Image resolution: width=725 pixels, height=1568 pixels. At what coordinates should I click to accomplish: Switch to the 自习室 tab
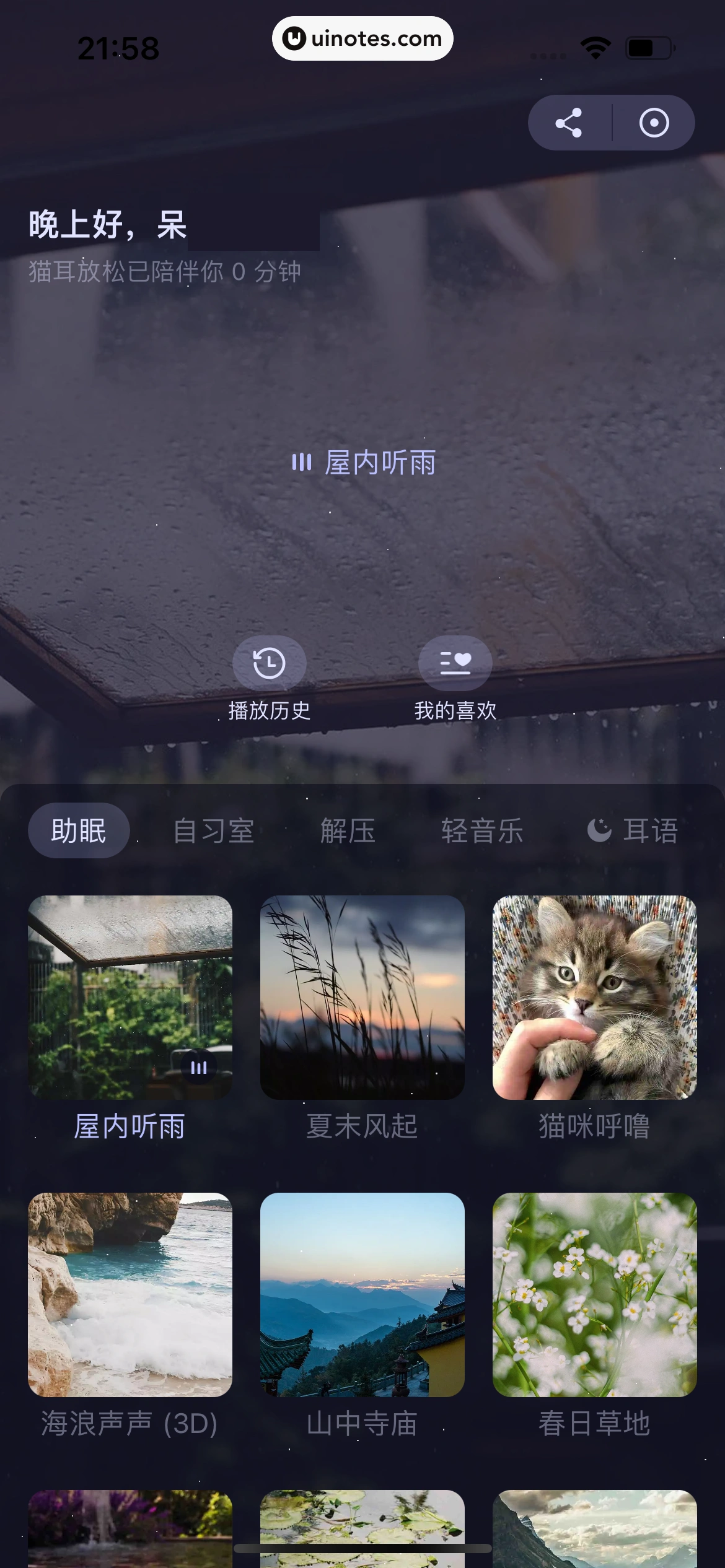pos(214,830)
